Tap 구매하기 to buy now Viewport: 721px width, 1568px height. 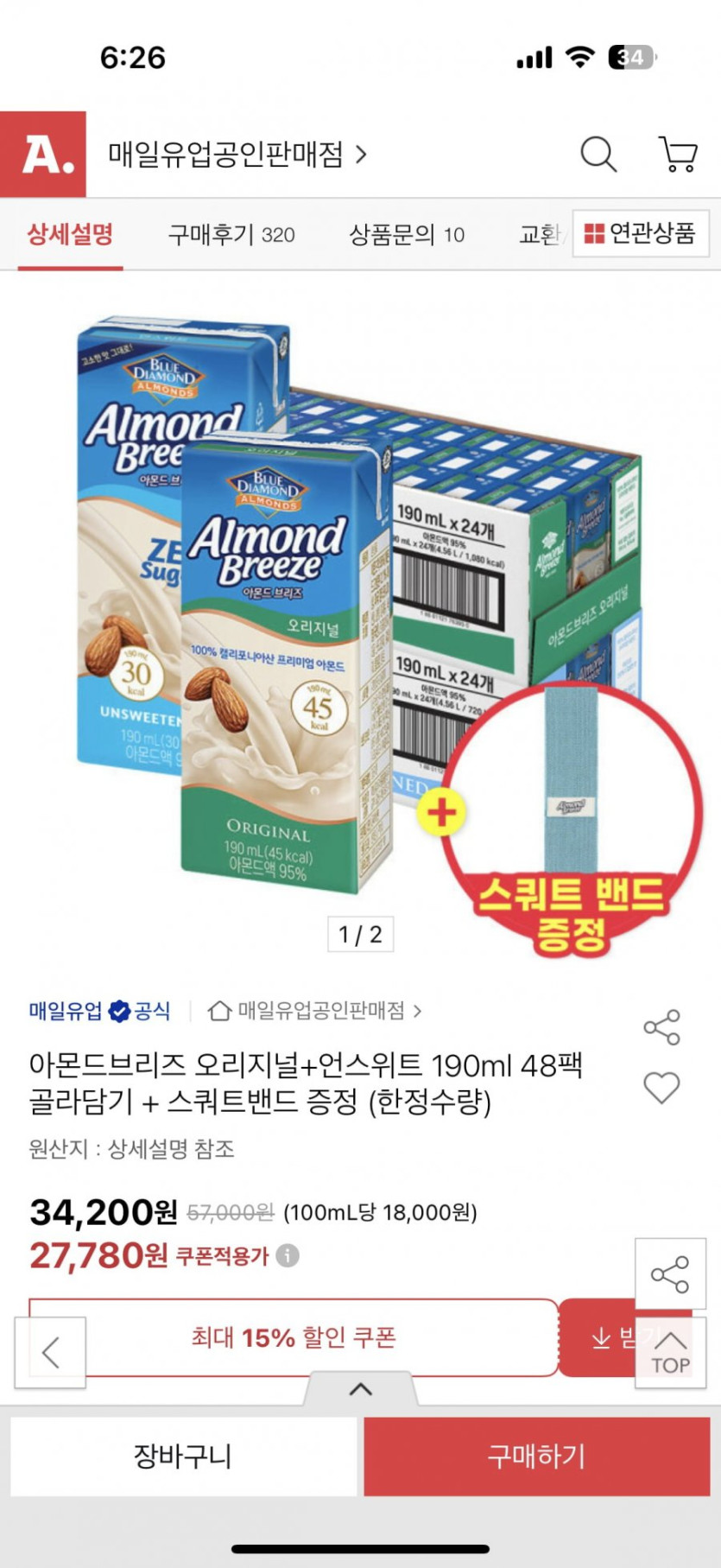(536, 1457)
